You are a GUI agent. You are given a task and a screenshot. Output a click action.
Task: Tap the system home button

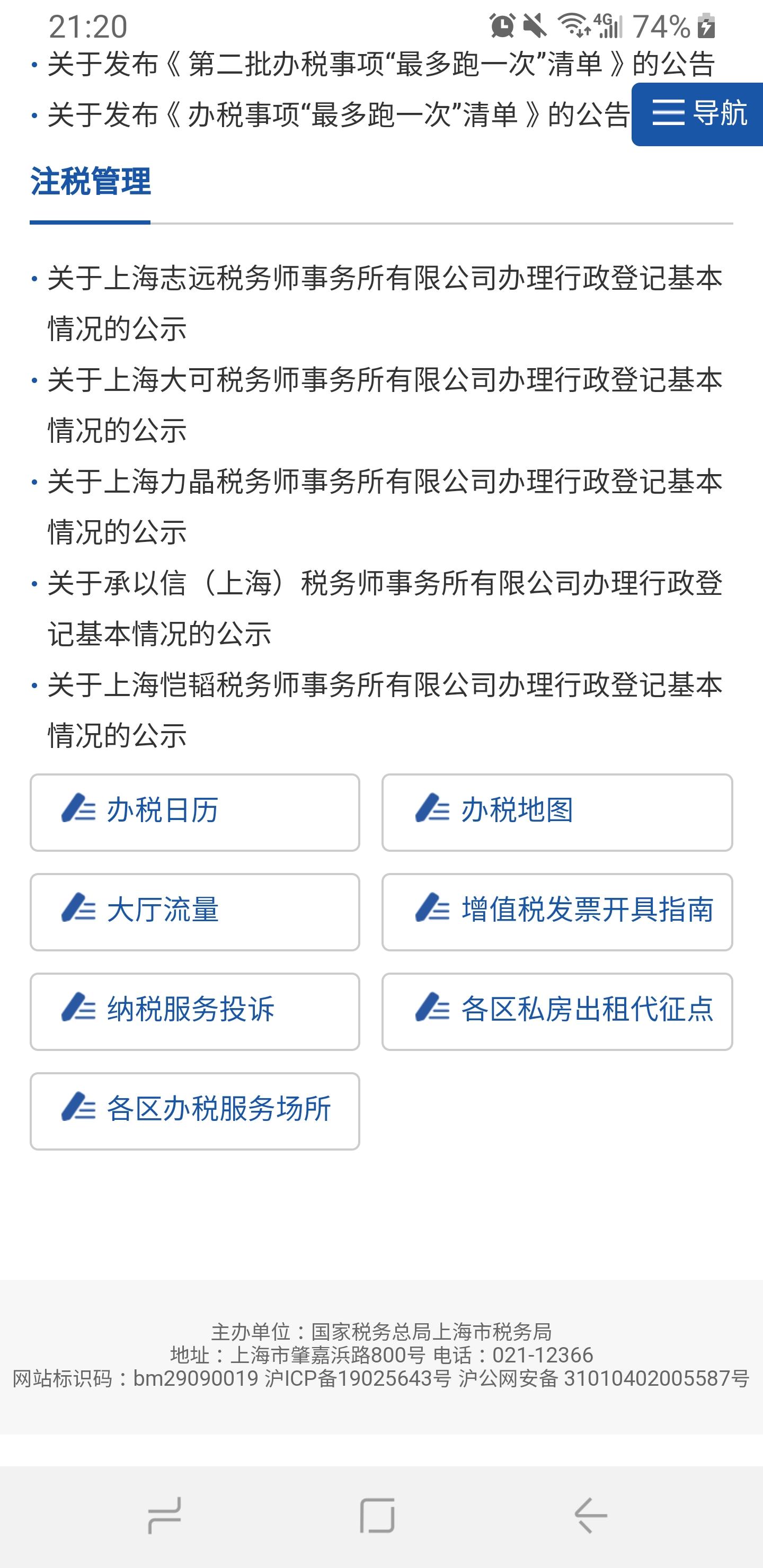point(378,1515)
